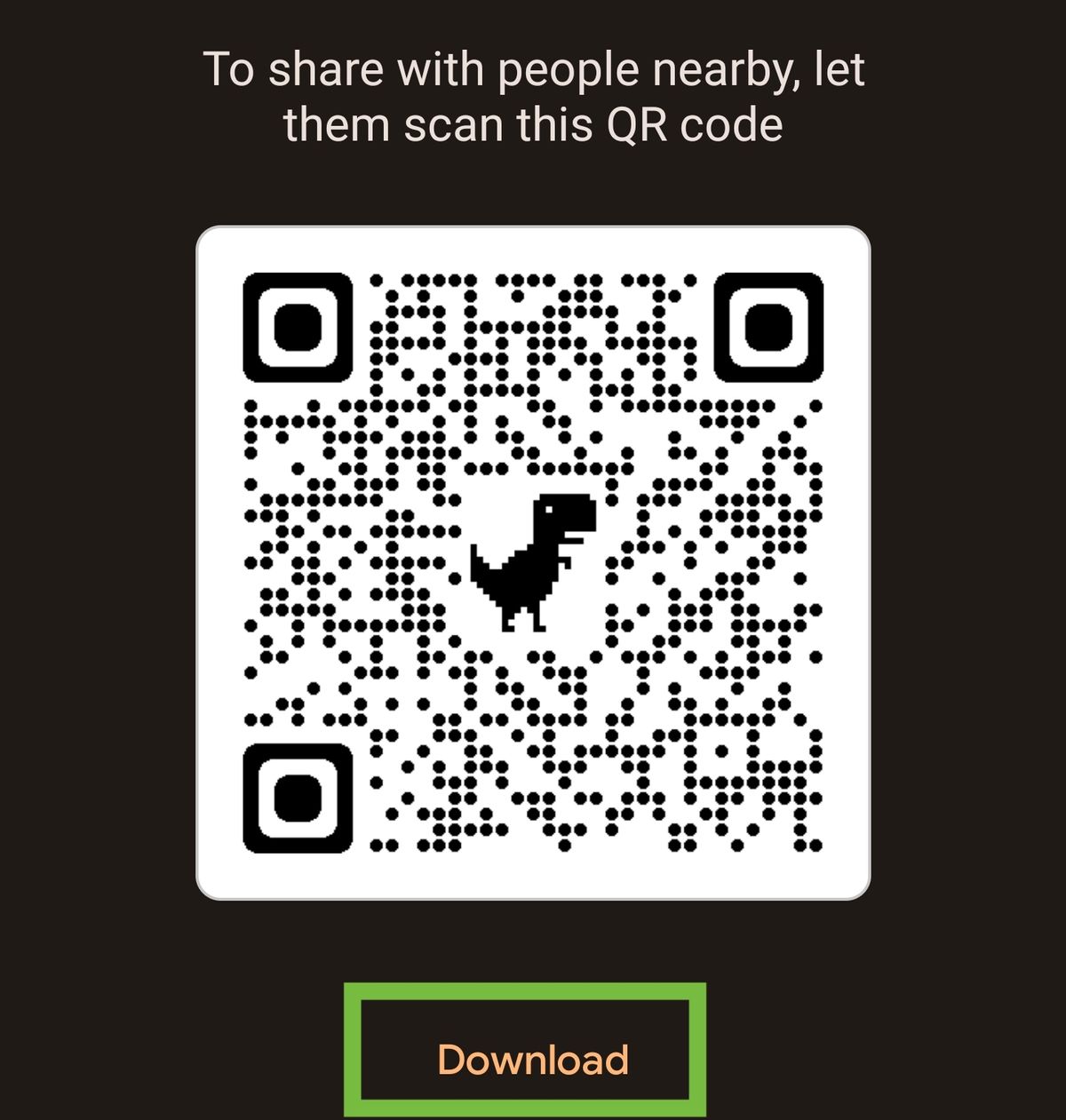Click the orange Download label text

pos(533,1060)
